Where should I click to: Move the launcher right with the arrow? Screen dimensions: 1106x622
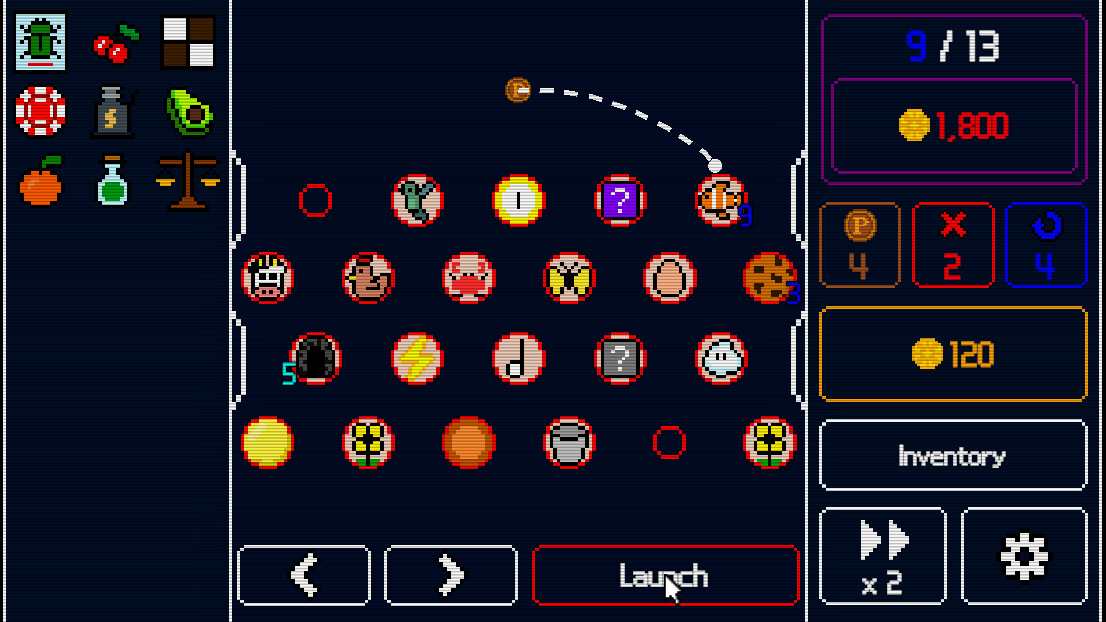point(451,576)
